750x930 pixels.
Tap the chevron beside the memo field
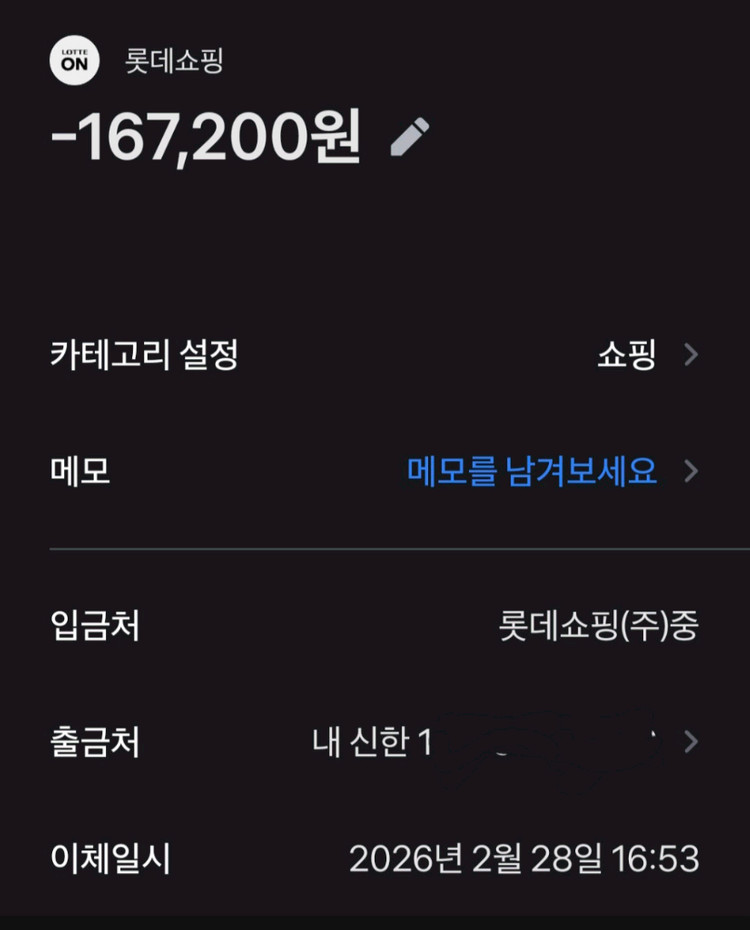click(692, 471)
